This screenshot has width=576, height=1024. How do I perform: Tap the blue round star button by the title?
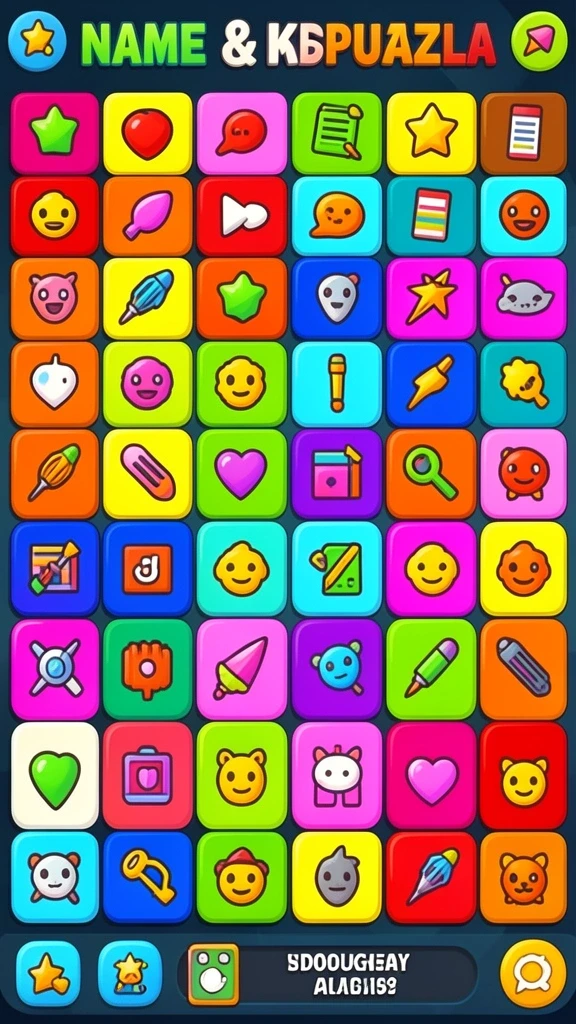click(37, 41)
